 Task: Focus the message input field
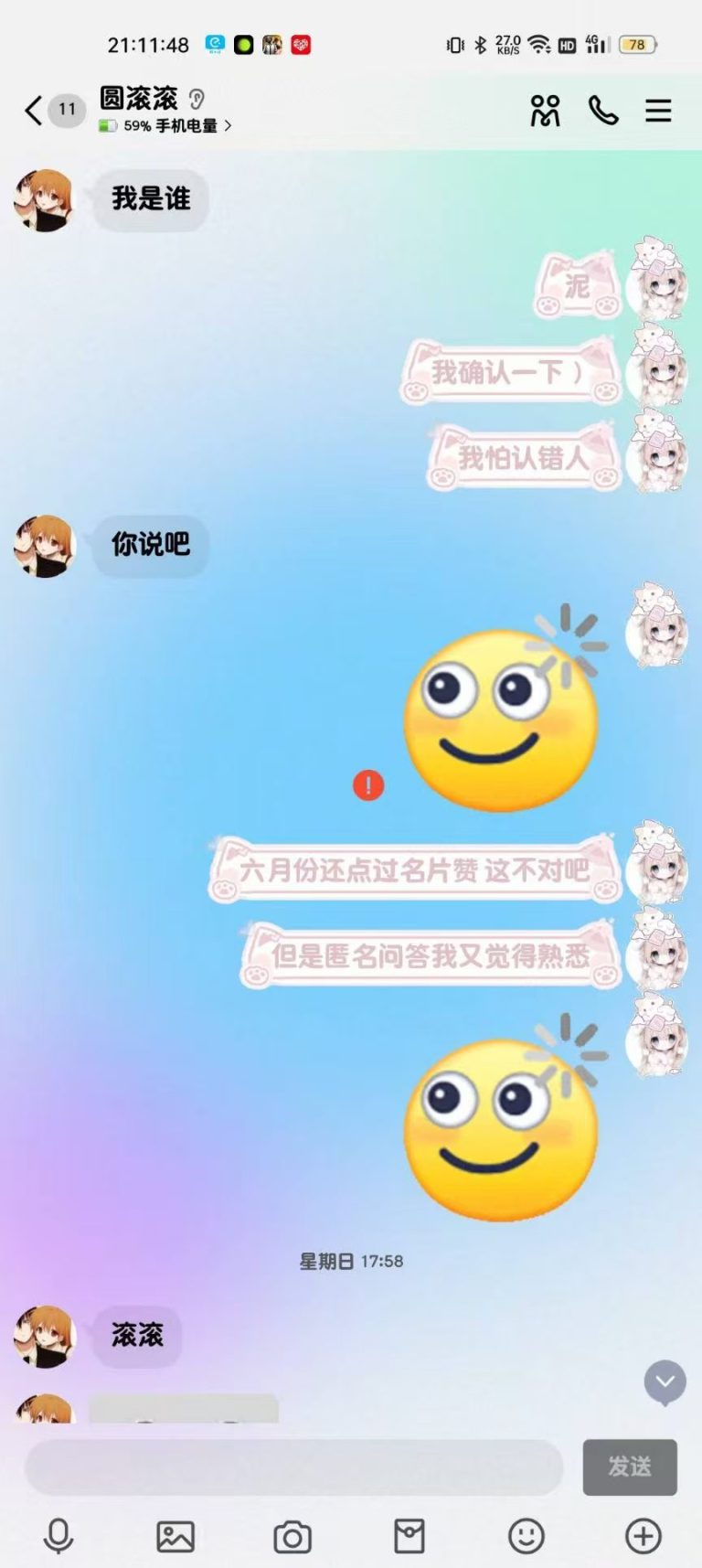coord(292,1467)
